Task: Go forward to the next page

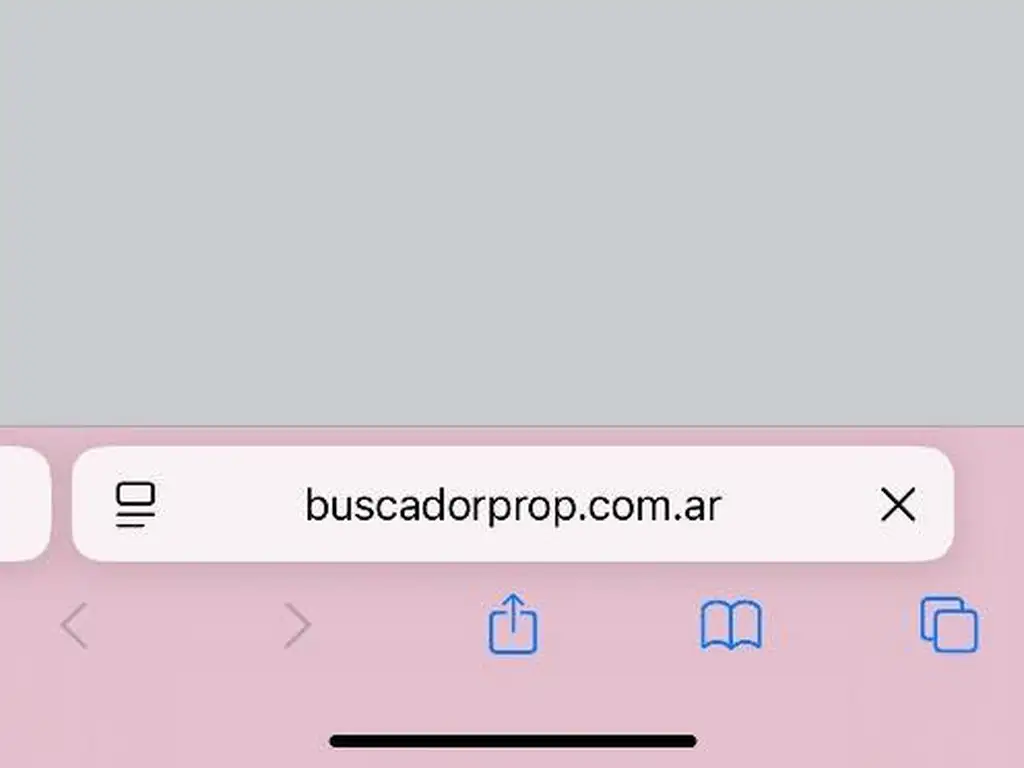Action: (297, 626)
